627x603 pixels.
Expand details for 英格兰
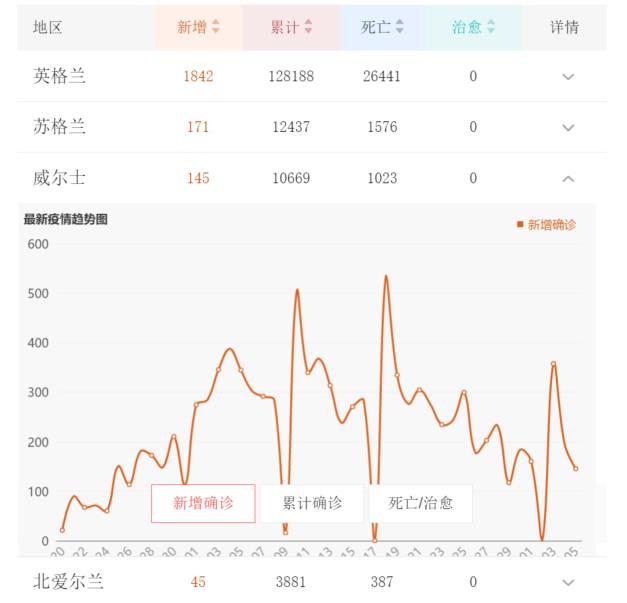568,77
